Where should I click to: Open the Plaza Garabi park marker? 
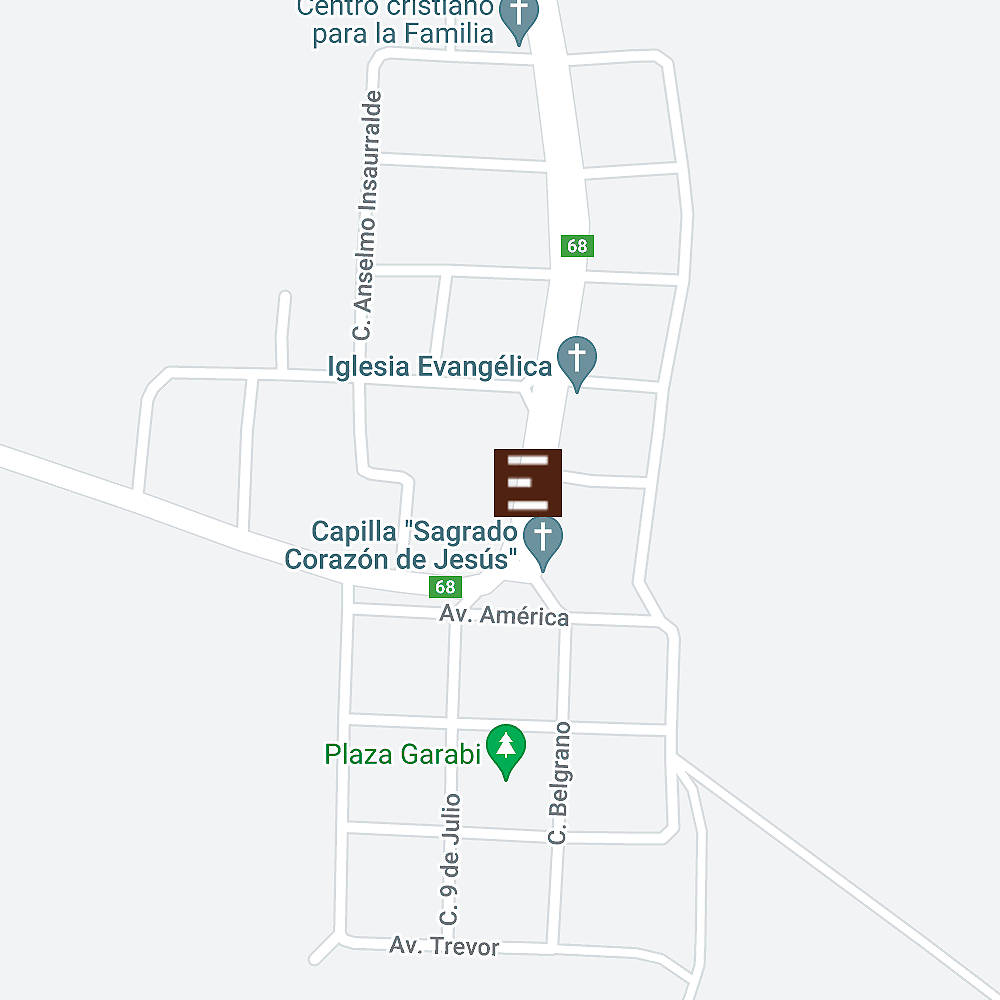[506, 749]
